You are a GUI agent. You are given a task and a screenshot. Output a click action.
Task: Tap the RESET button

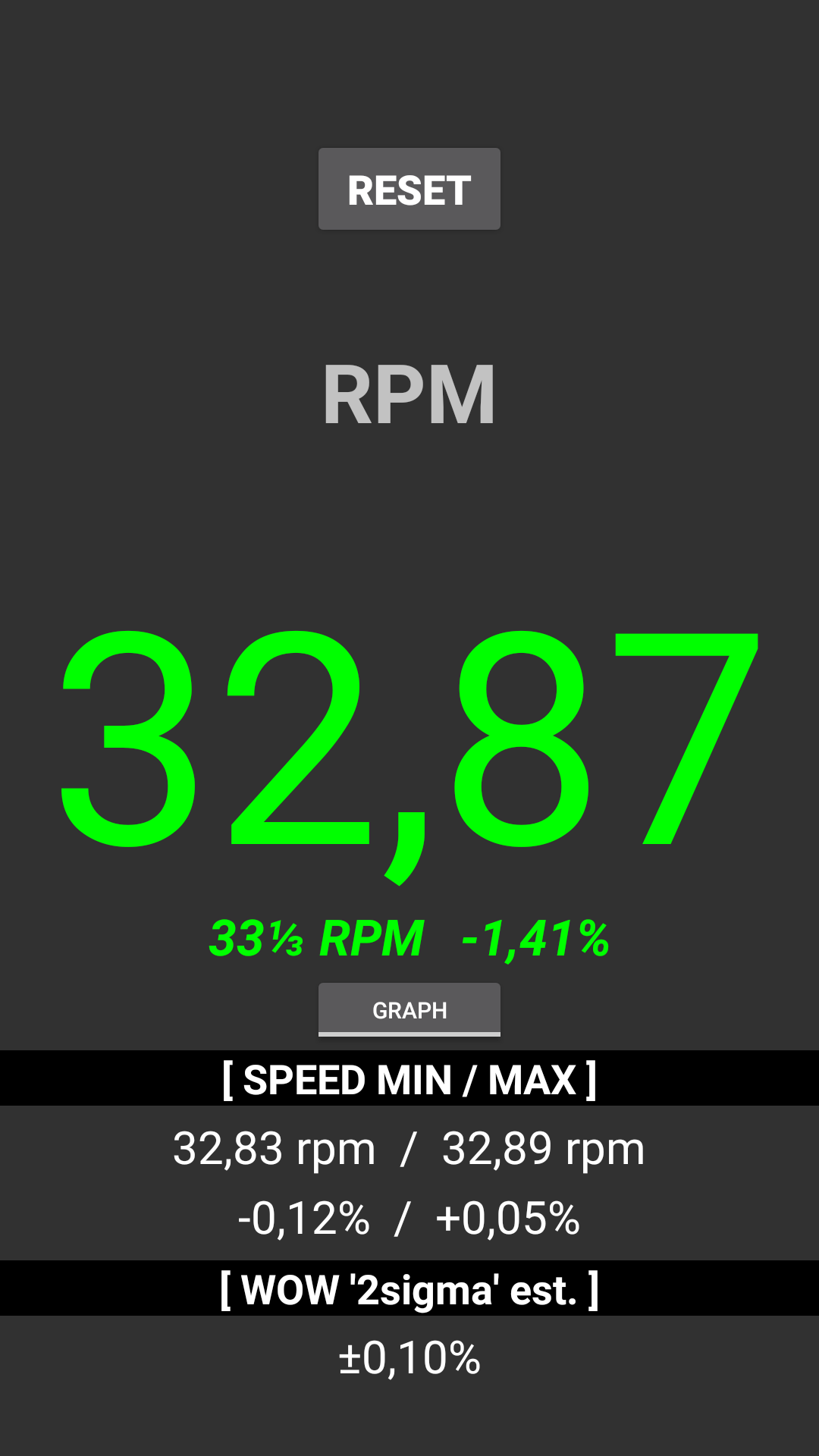click(409, 190)
